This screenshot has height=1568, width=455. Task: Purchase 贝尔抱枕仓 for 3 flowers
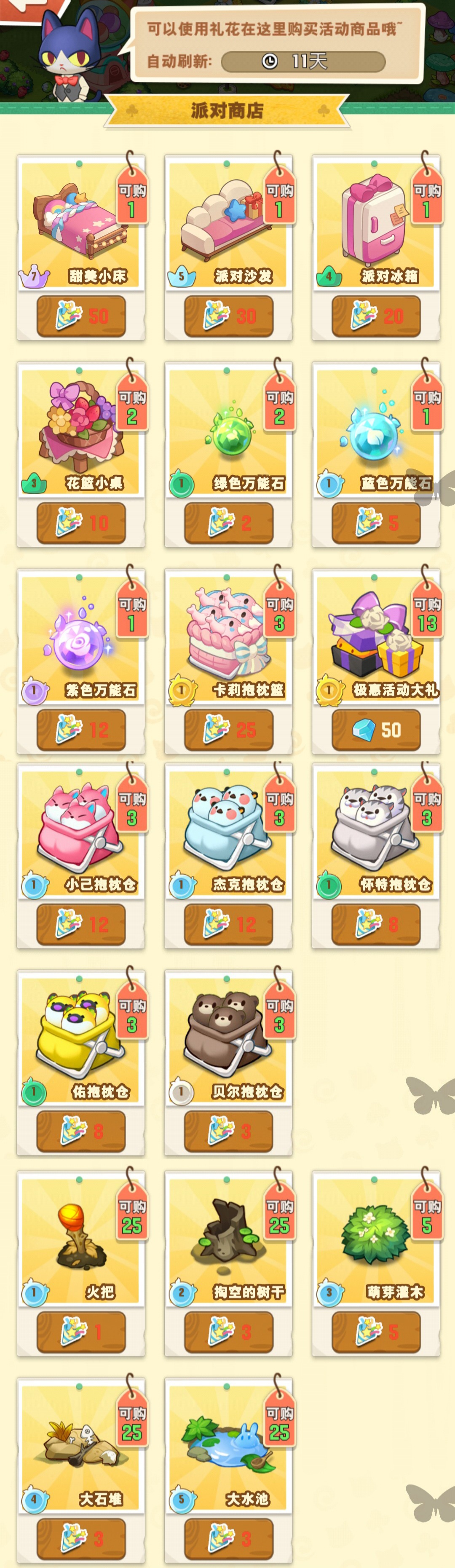coord(228,1132)
